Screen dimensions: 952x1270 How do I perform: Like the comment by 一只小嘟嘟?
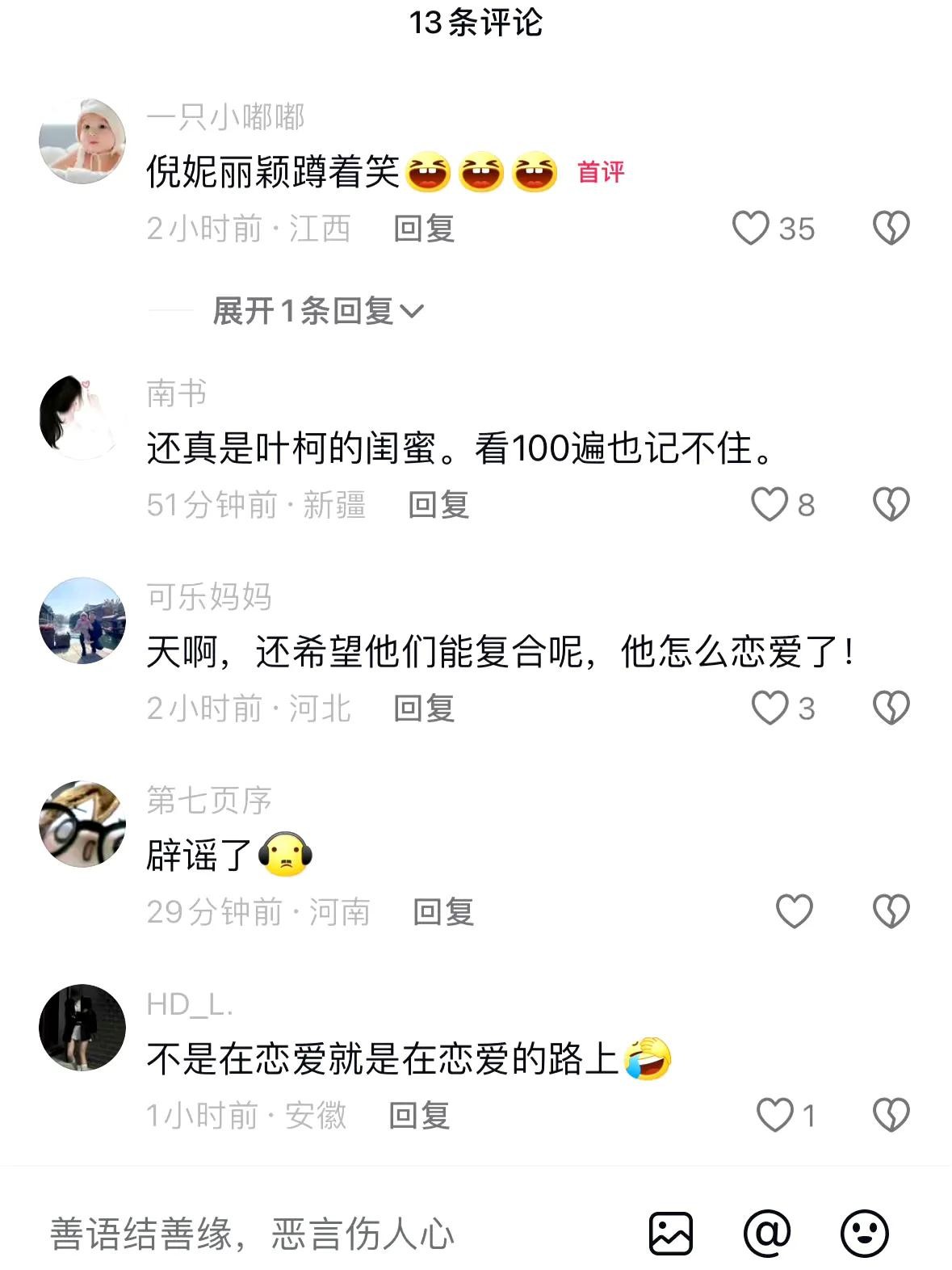[750, 228]
